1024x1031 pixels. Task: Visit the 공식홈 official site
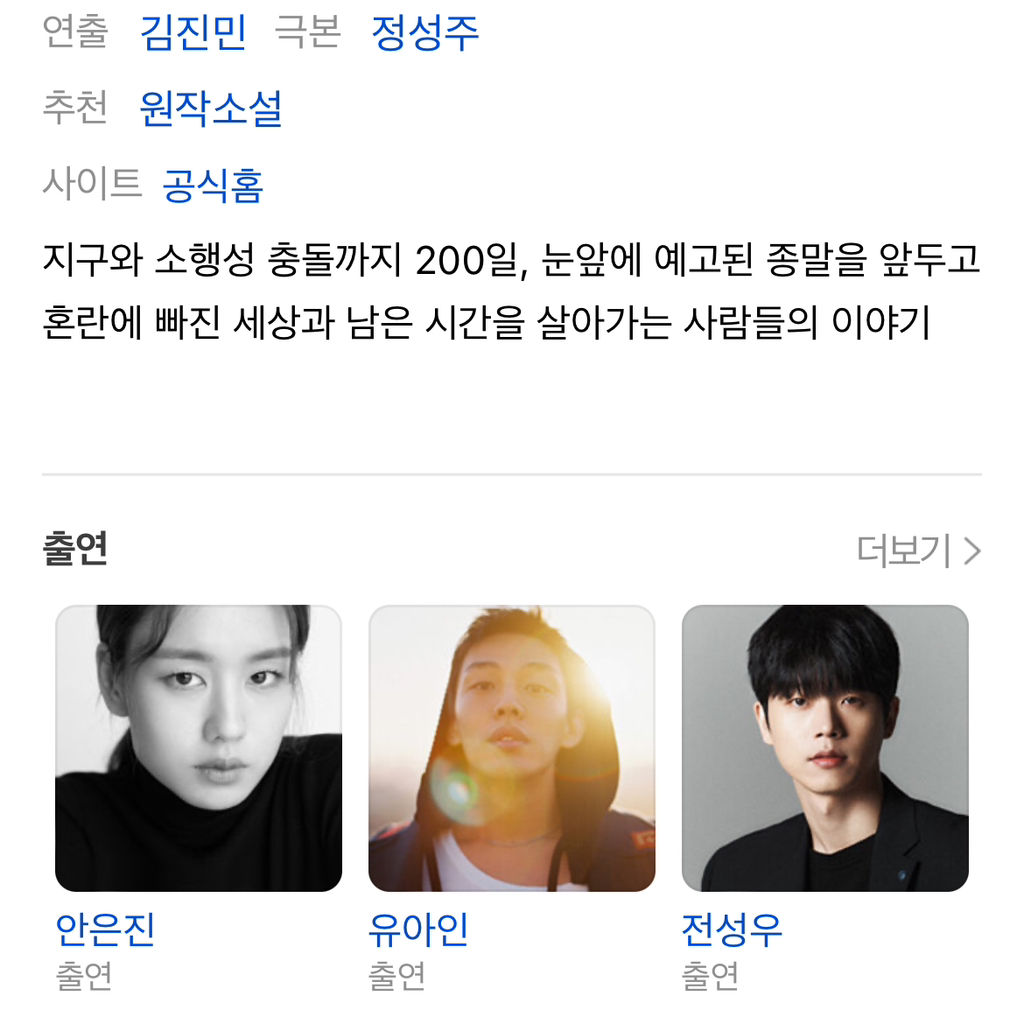tap(212, 185)
